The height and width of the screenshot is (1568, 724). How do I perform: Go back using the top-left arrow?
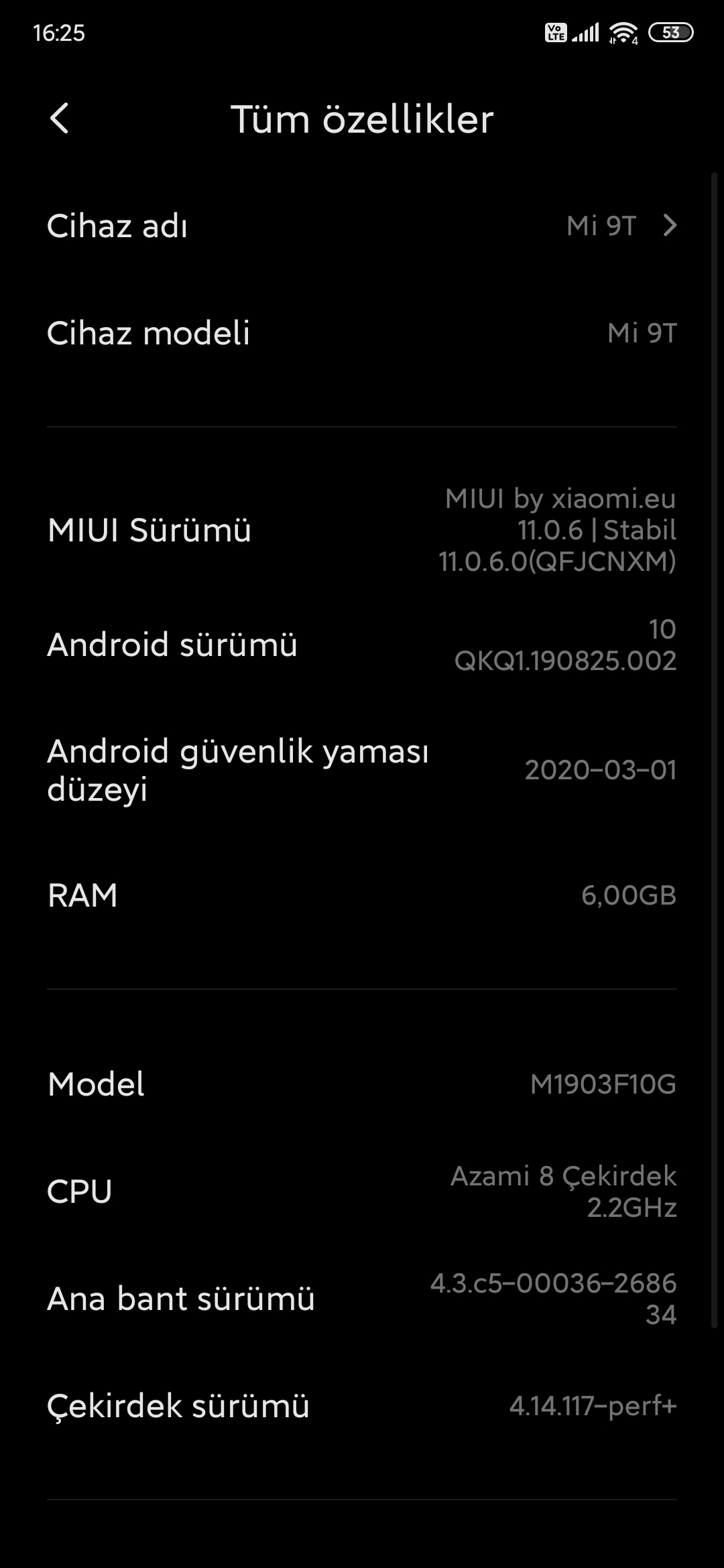click(59, 119)
